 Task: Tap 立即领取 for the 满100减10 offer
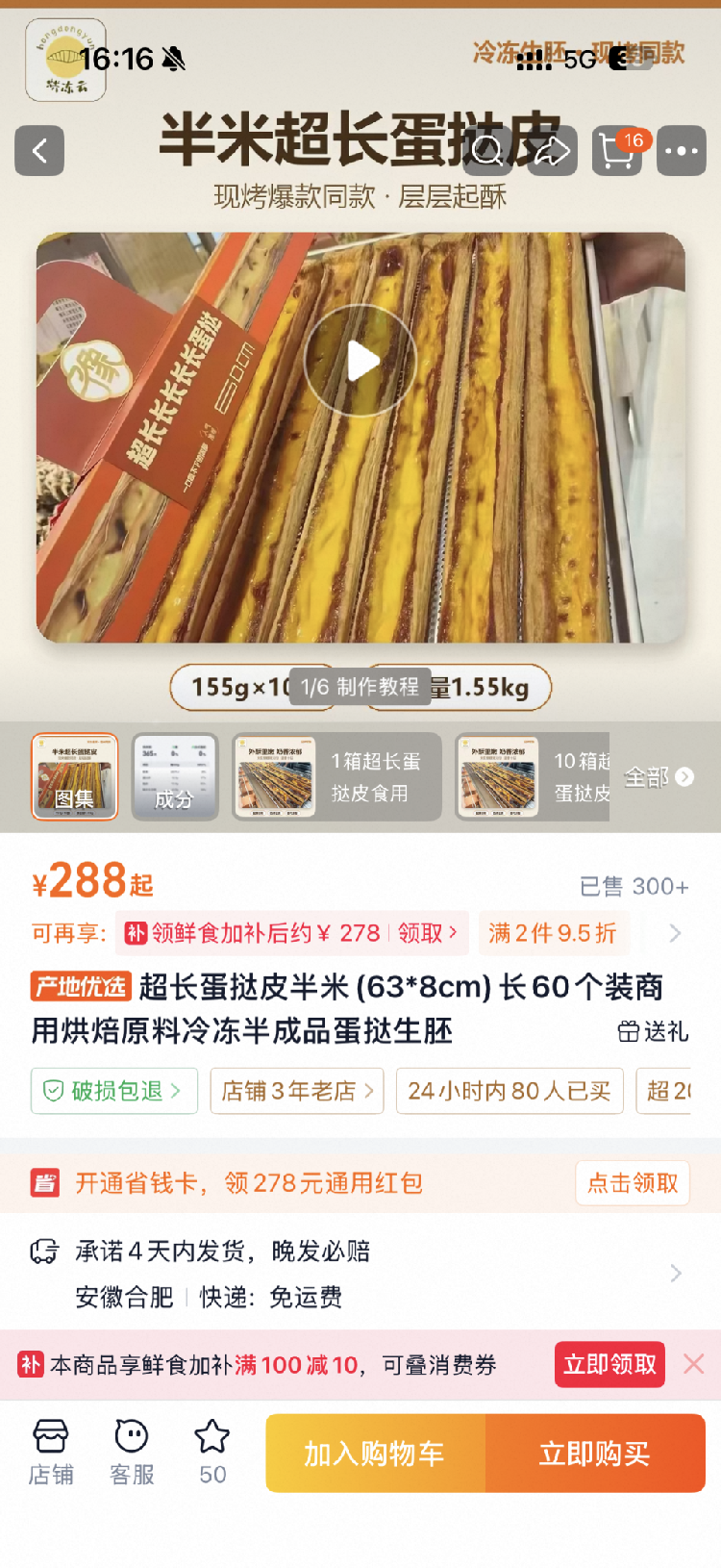pos(609,1364)
